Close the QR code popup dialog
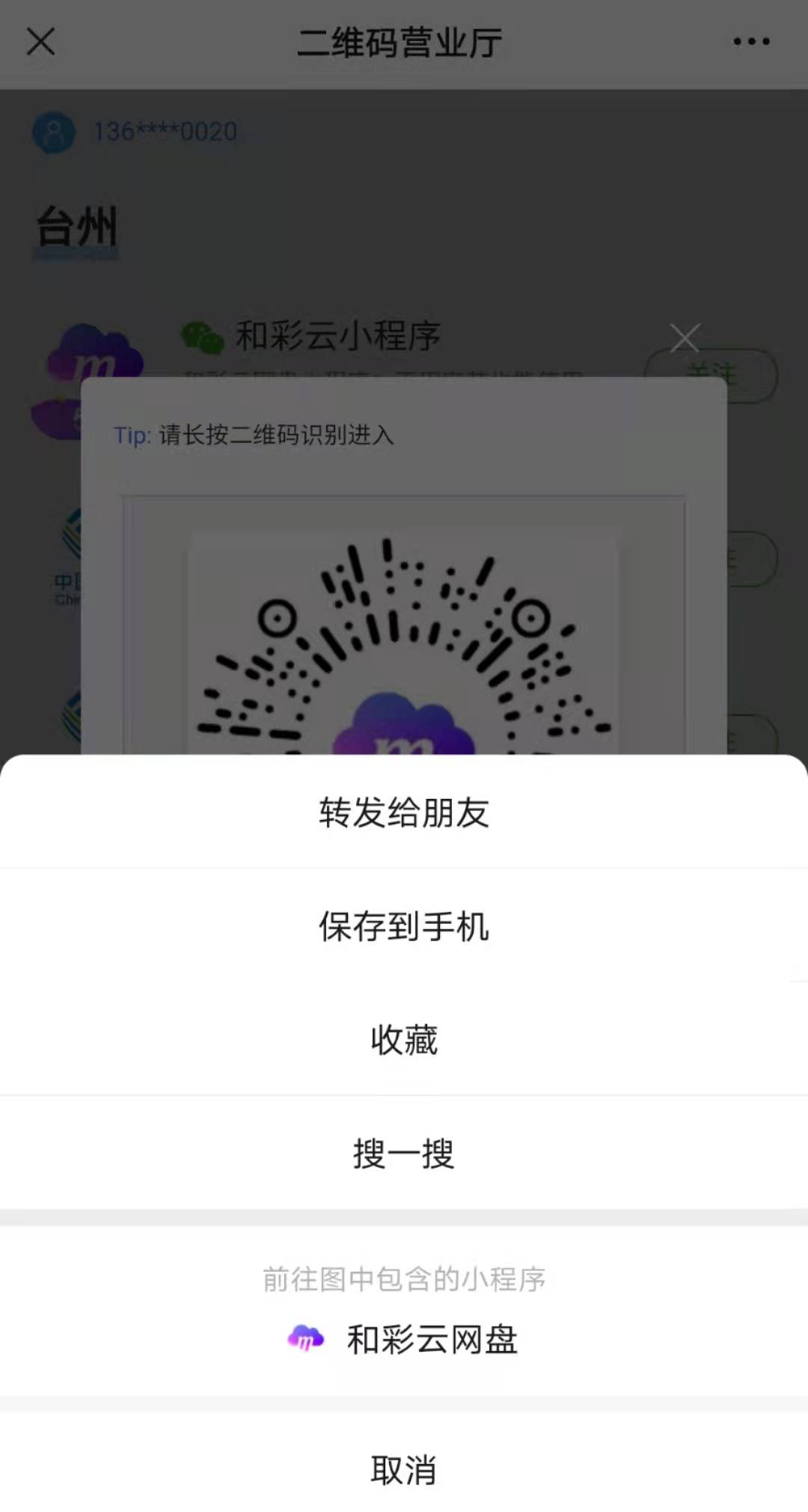Viewport: 808px width, 1512px height. (x=685, y=338)
